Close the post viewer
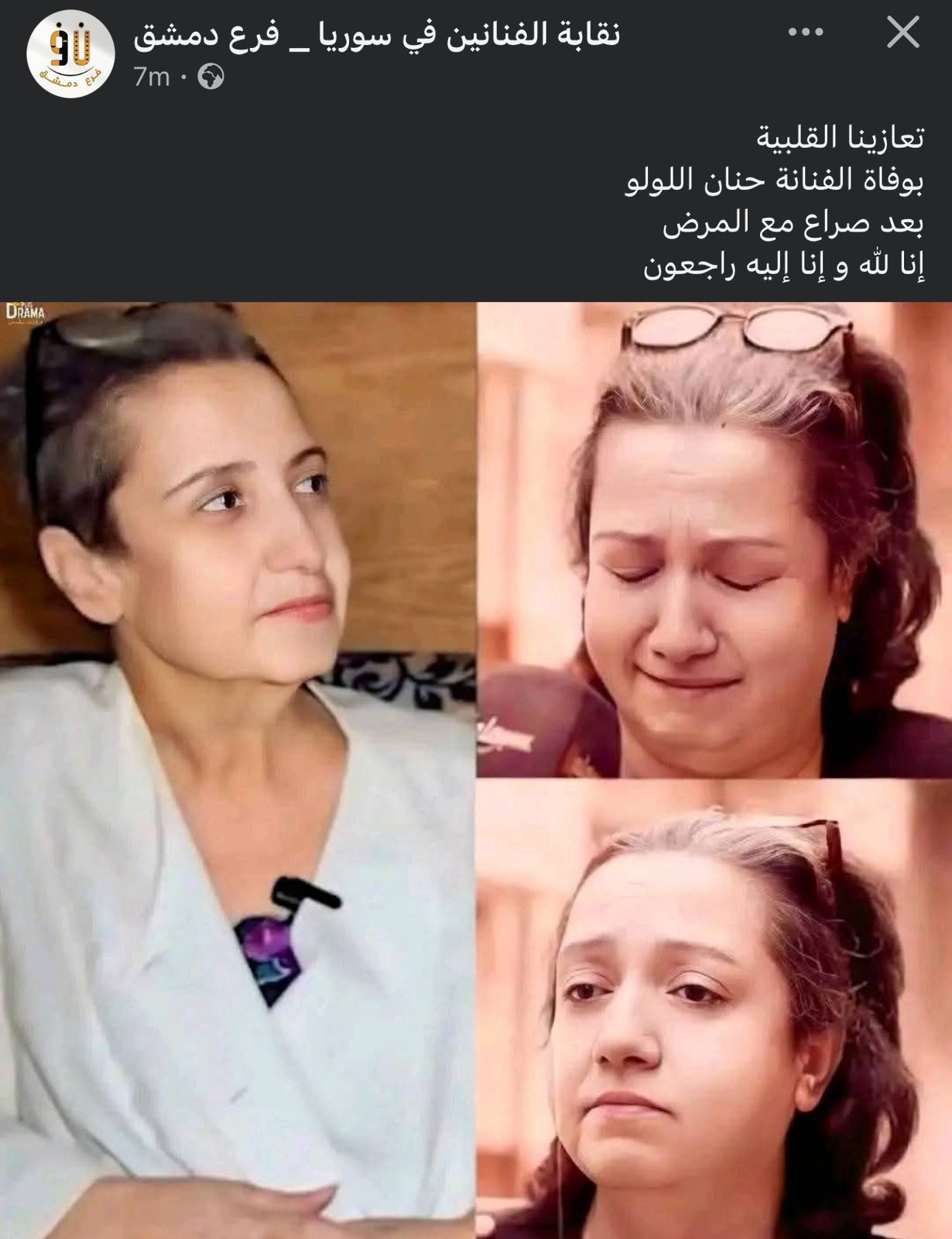952x1239 pixels. [x=902, y=33]
